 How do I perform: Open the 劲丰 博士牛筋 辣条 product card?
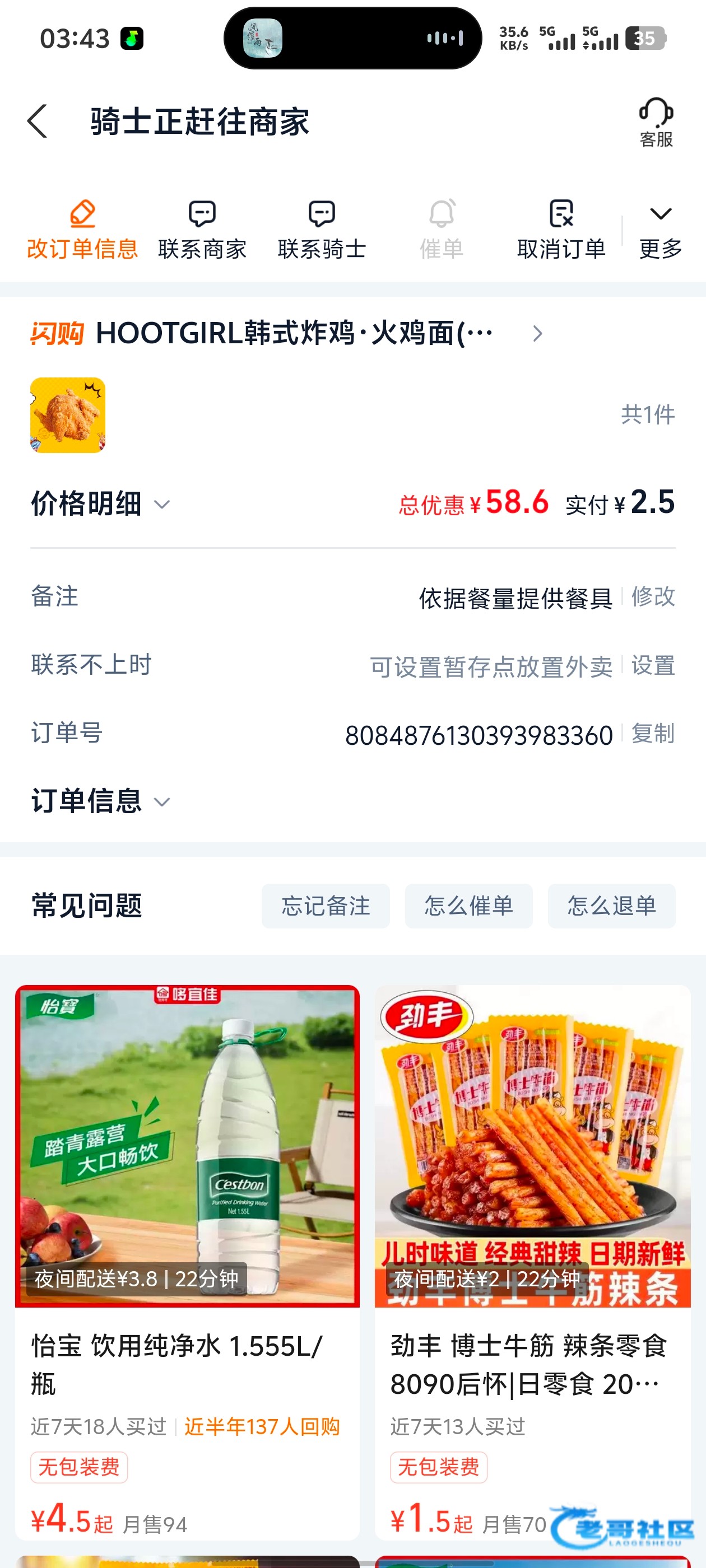click(532, 1187)
